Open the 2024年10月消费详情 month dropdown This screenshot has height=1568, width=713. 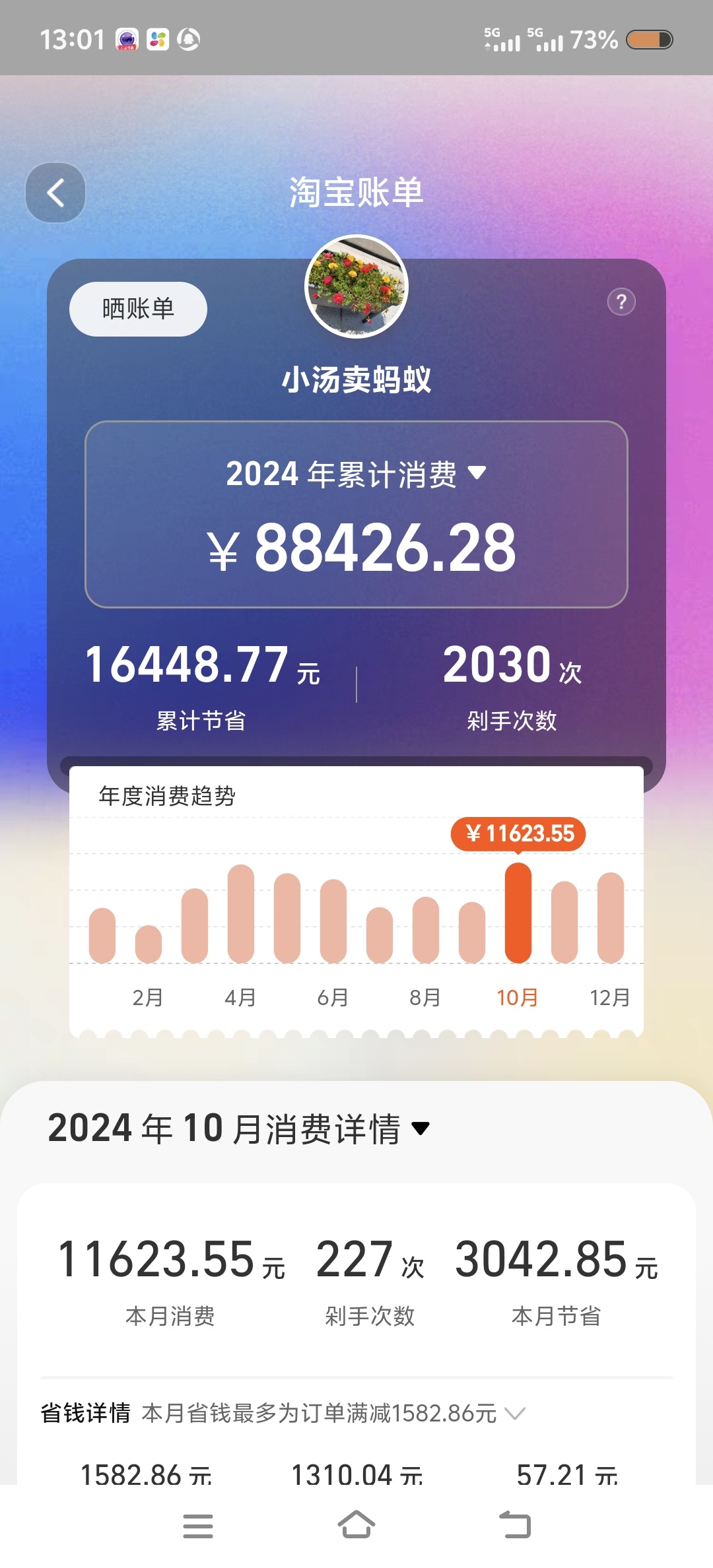421,1128
